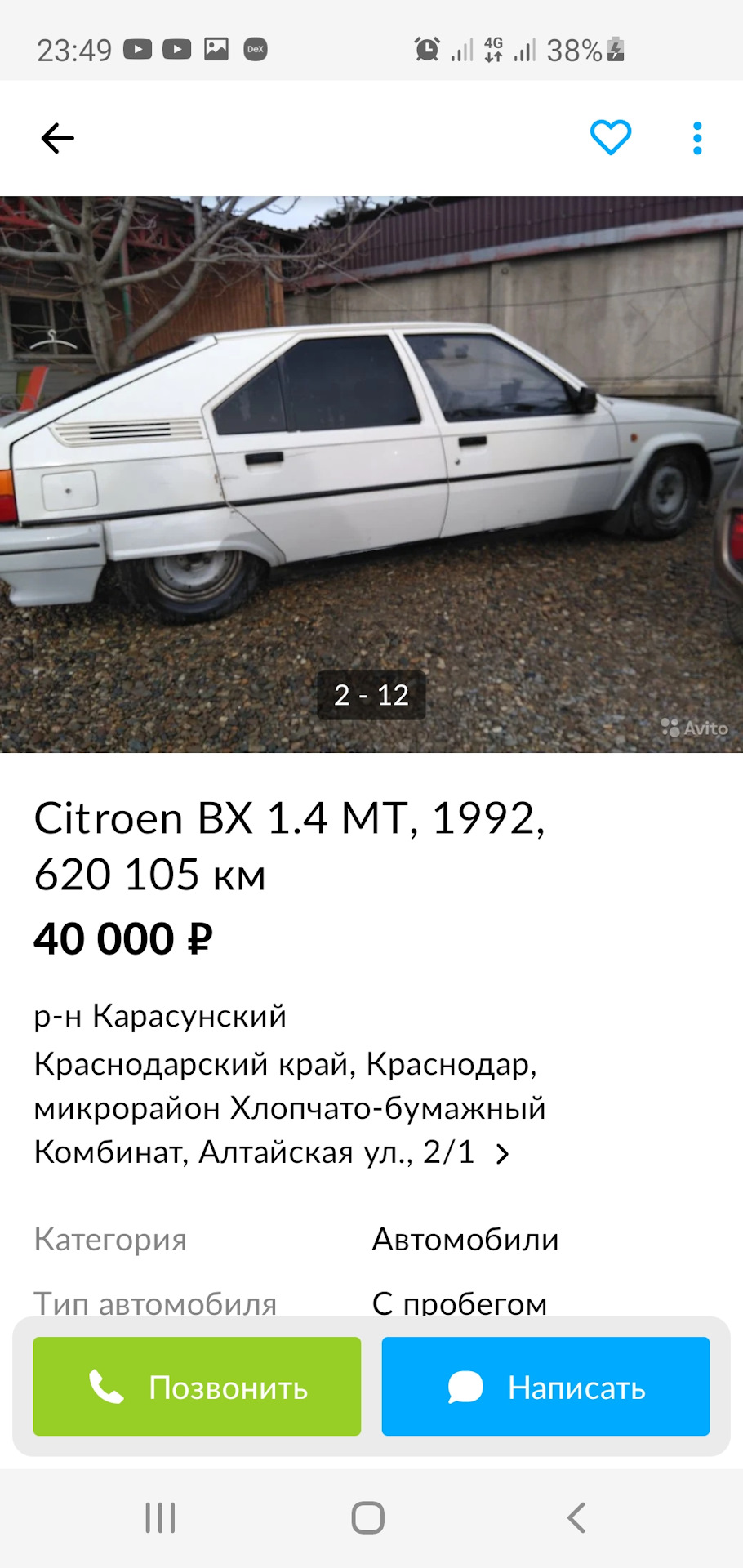Viewport: 743px width, 1568px height.
Task: Open the three-dot overflow menu
Action: (x=696, y=138)
